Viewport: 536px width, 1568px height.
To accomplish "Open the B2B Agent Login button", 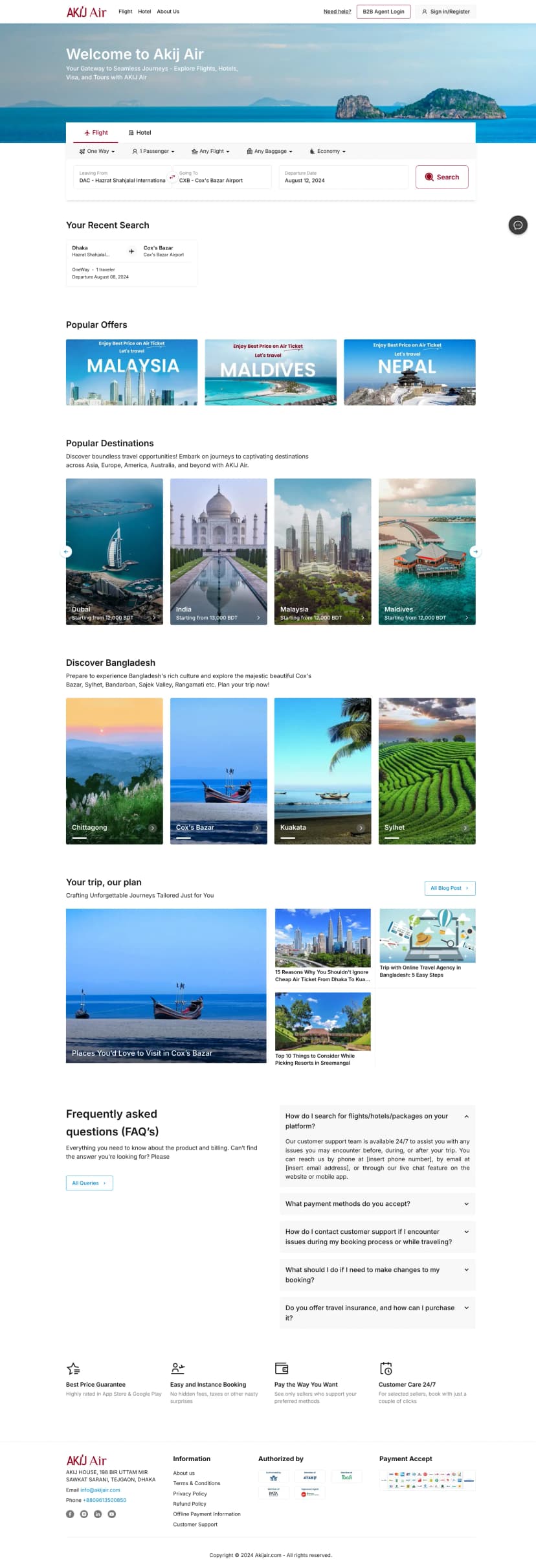I will [383, 12].
